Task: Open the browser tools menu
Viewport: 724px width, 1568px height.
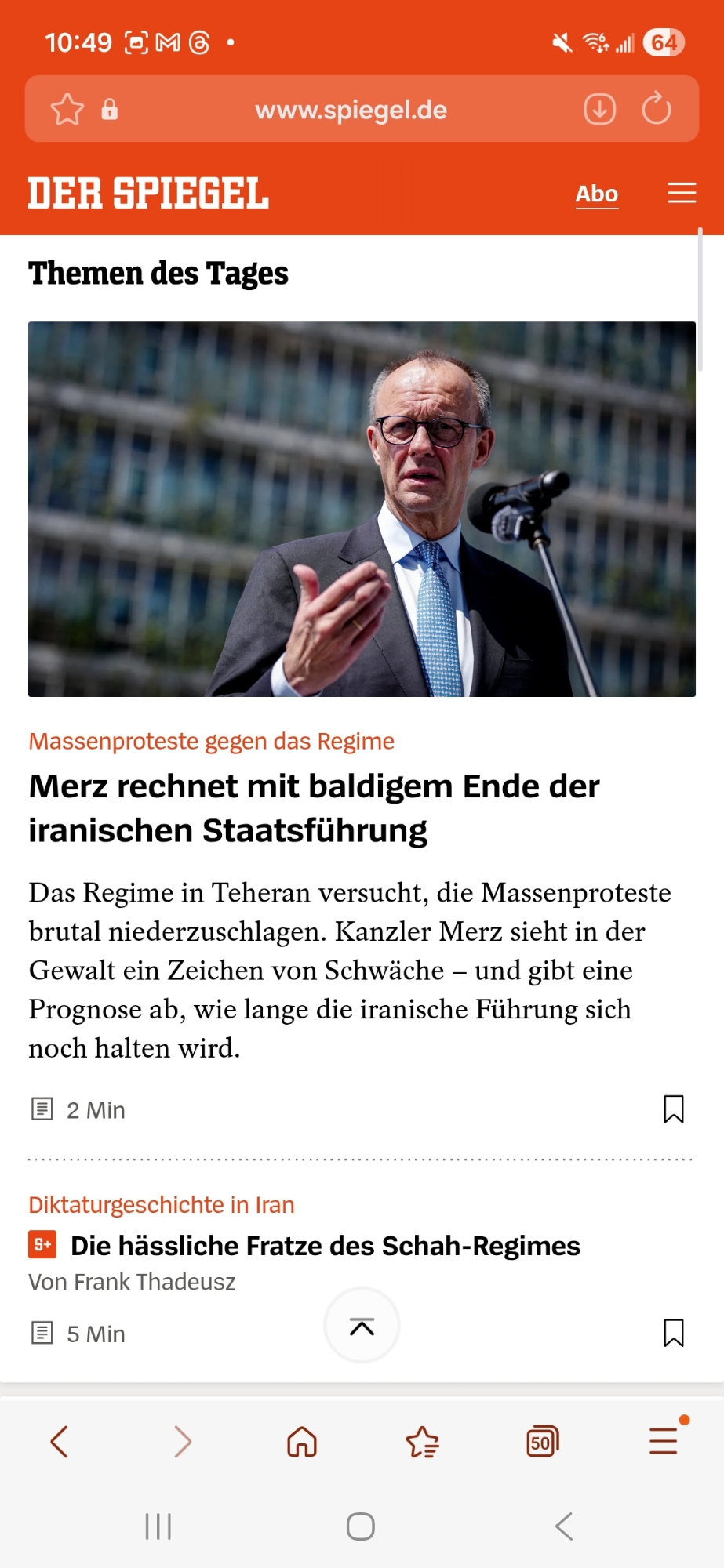Action: click(664, 1441)
